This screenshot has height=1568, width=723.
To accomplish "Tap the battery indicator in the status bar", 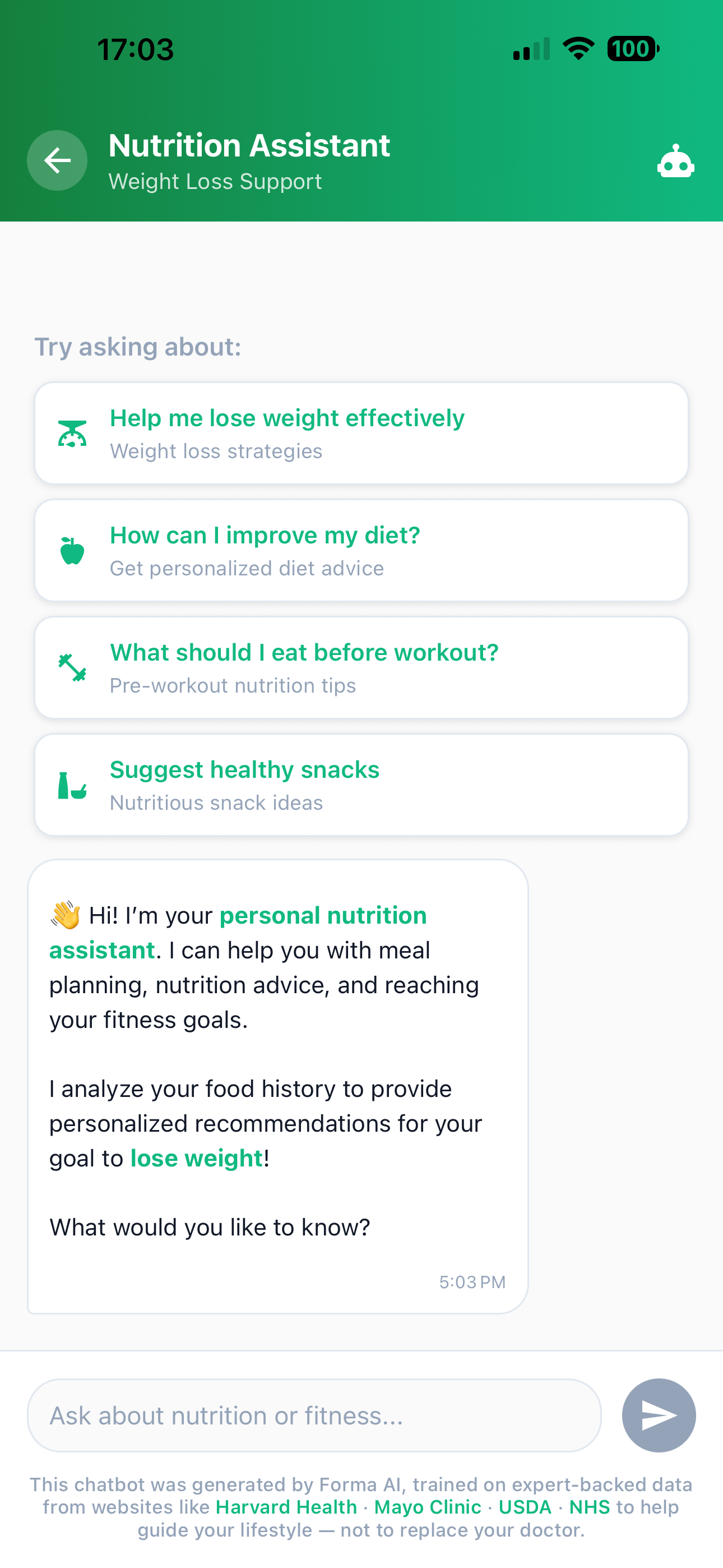I will tap(632, 49).
